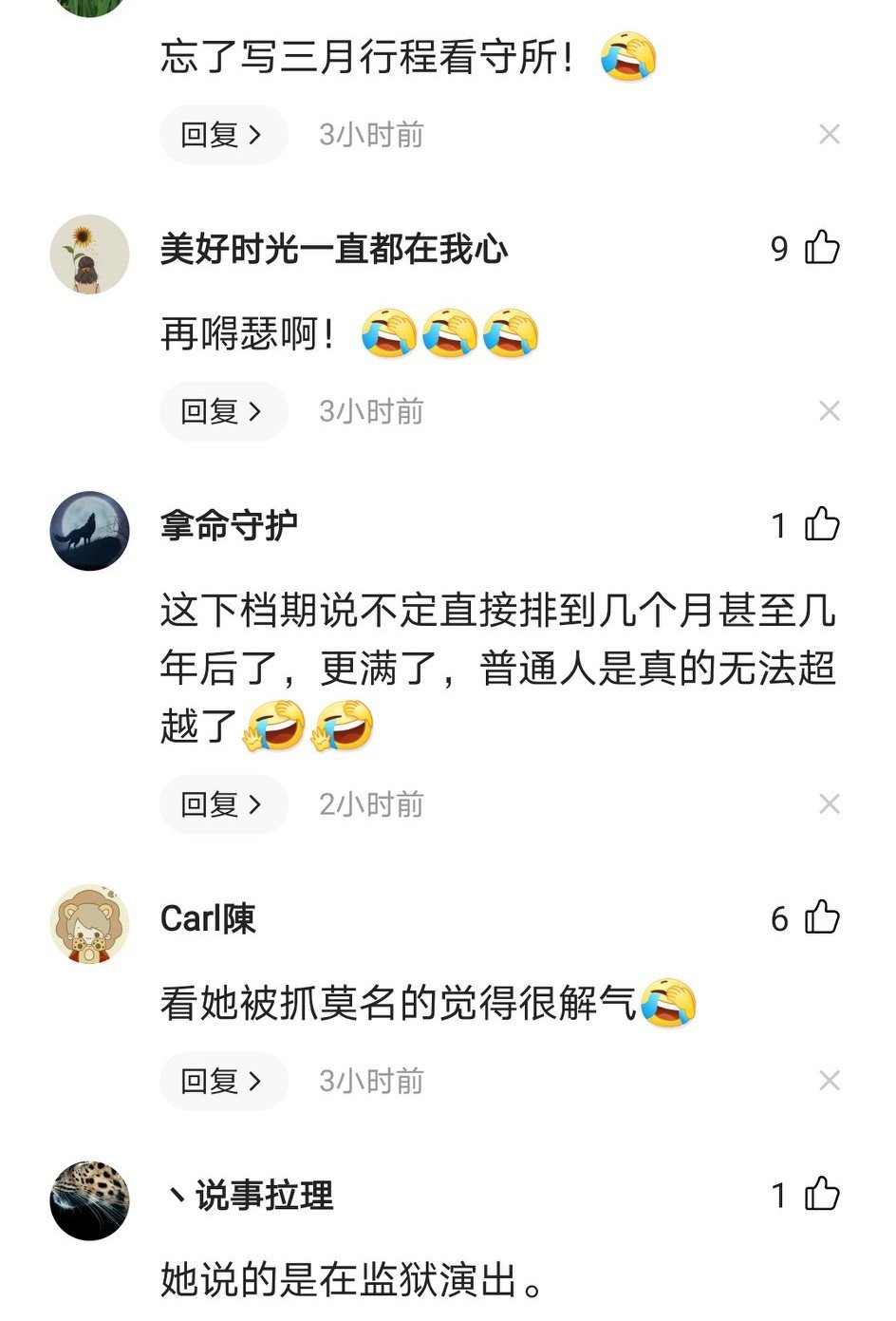Like 美好时光一直都在我心's comment
The image size is (896, 1321).
[x=822, y=248]
